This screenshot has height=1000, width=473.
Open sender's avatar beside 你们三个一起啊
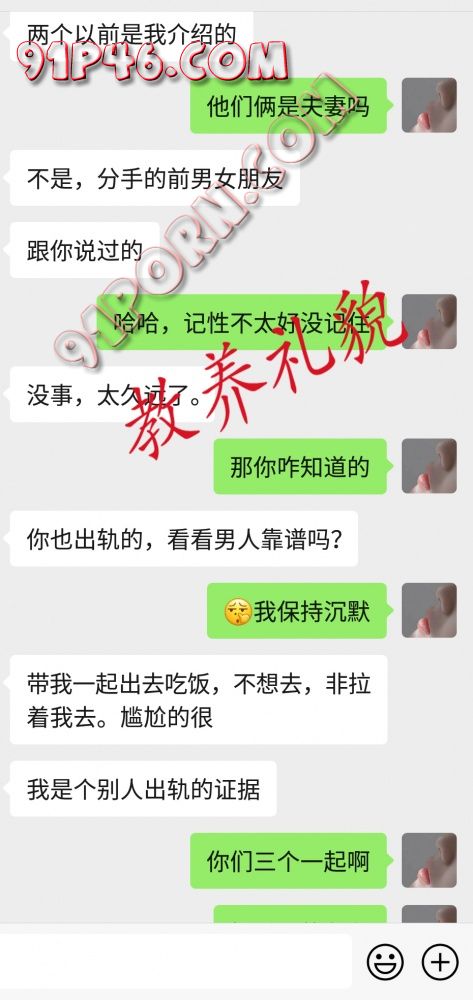[429, 860]
